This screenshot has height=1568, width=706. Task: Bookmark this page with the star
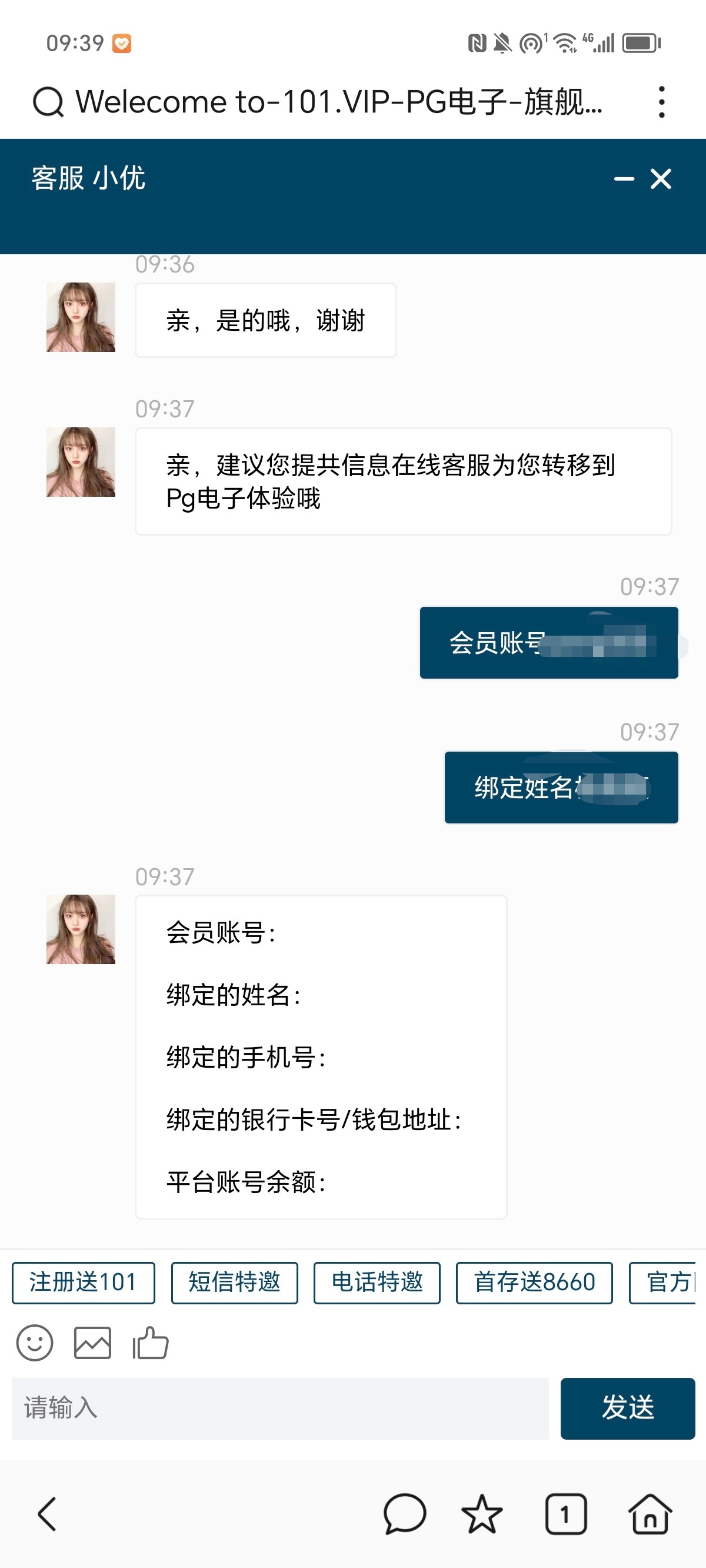point(482,1514)
